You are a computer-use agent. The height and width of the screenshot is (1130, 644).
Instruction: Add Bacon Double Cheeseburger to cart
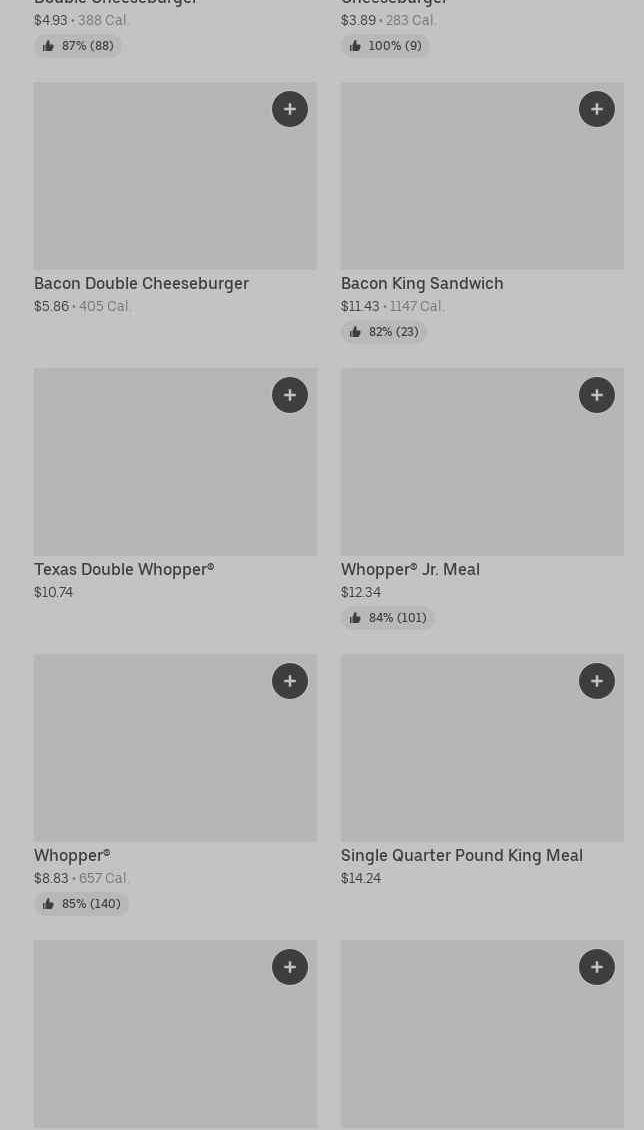point(290,109)
